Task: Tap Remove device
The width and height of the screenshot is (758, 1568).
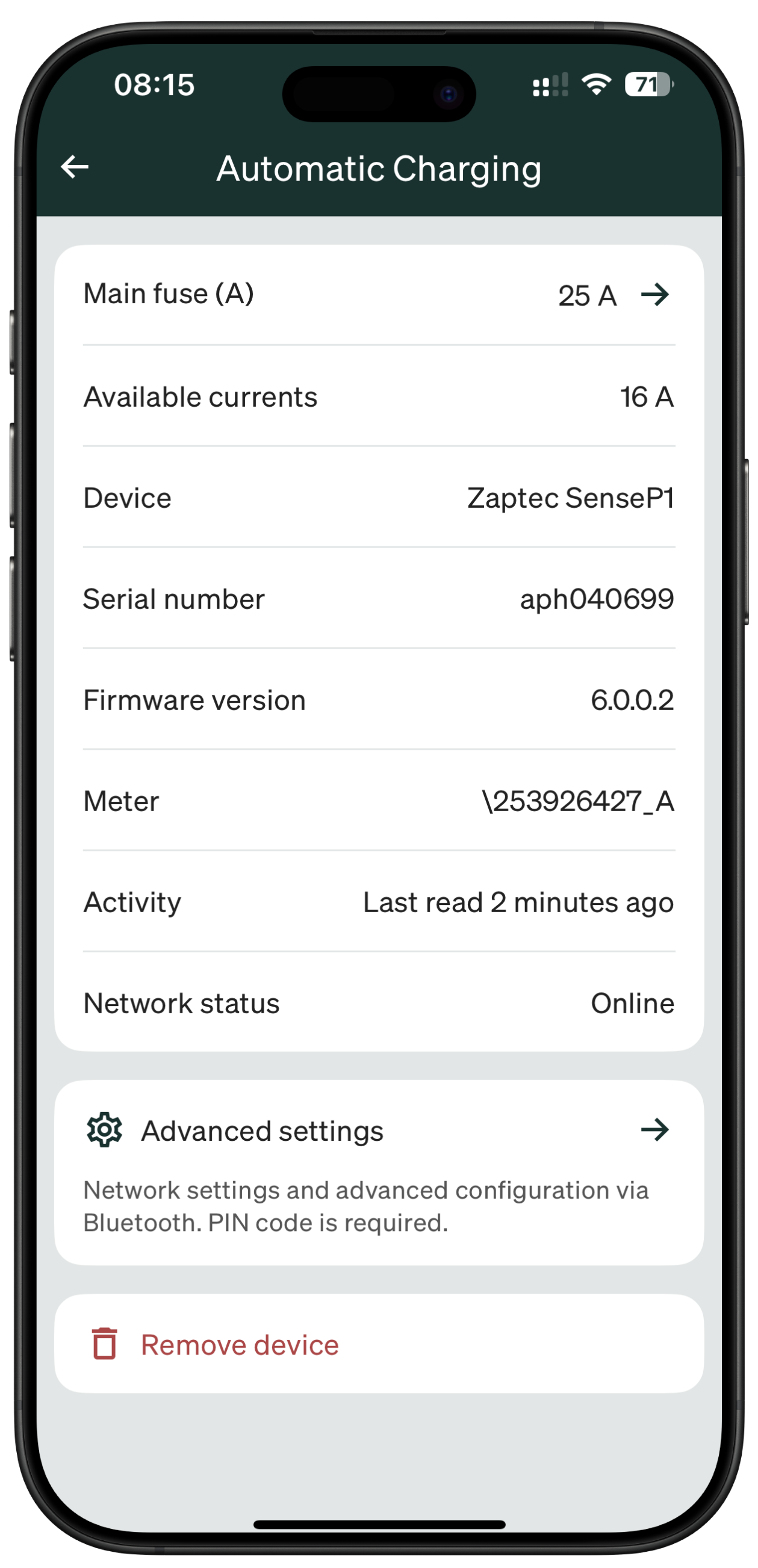Action: point(238,1345)
